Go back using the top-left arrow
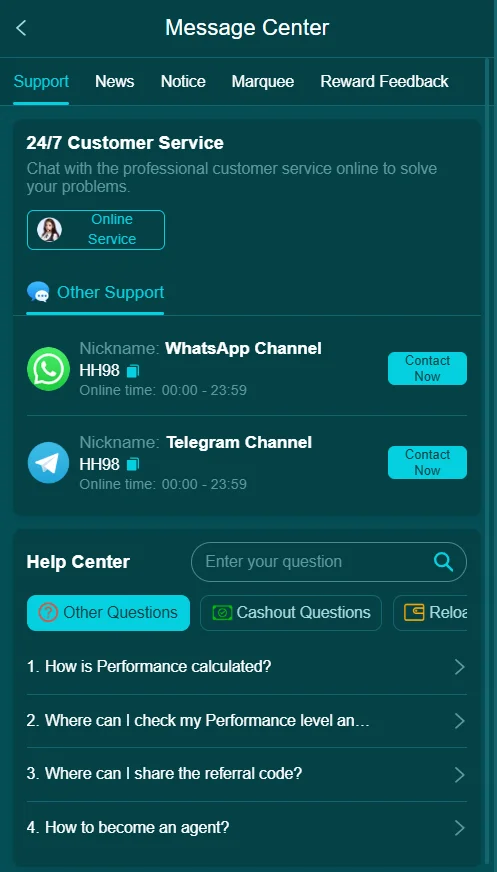 click(21, 28)
